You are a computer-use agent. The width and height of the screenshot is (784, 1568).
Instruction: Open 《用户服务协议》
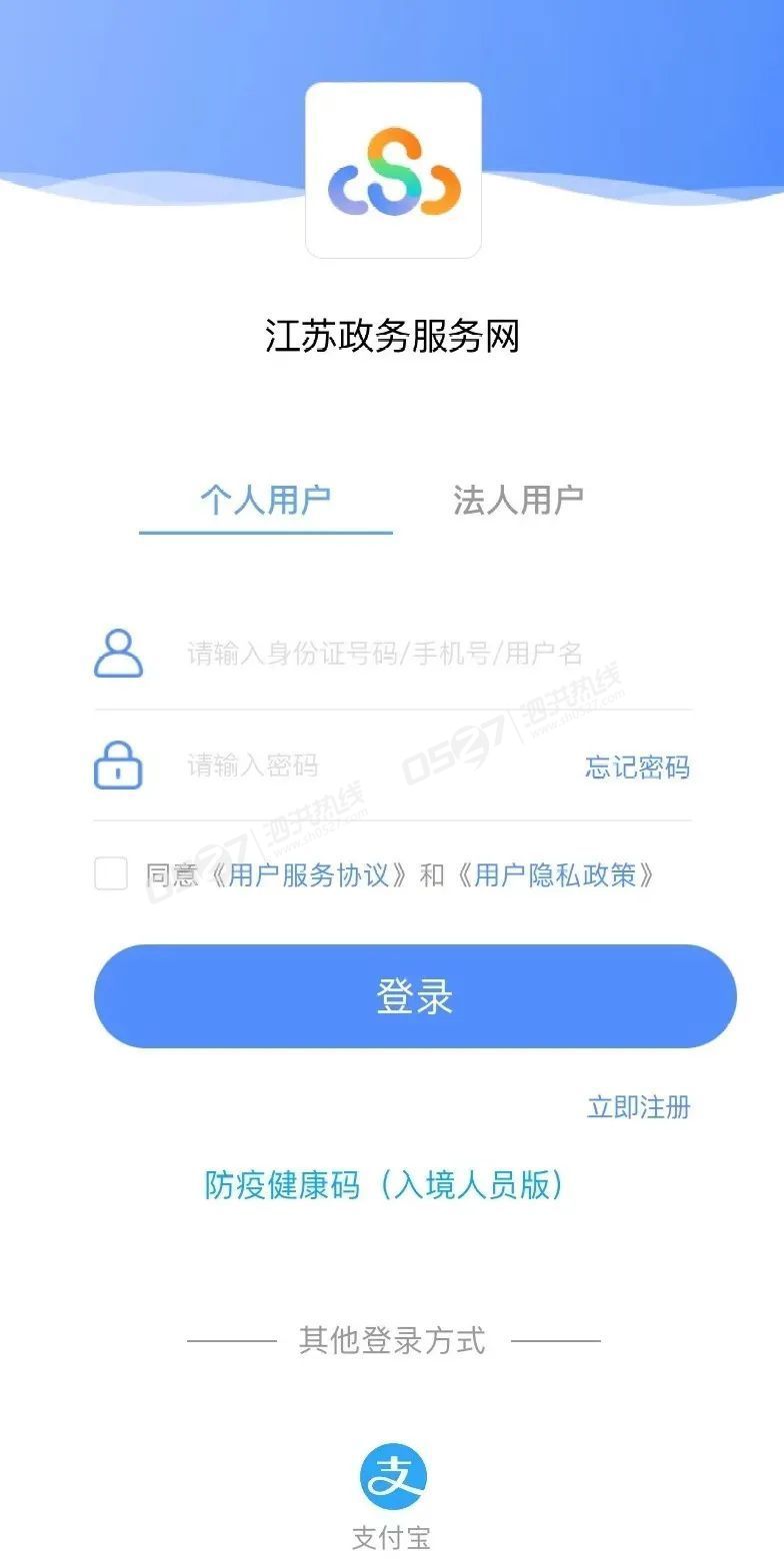pyautogui.click(x=310, y=875)
